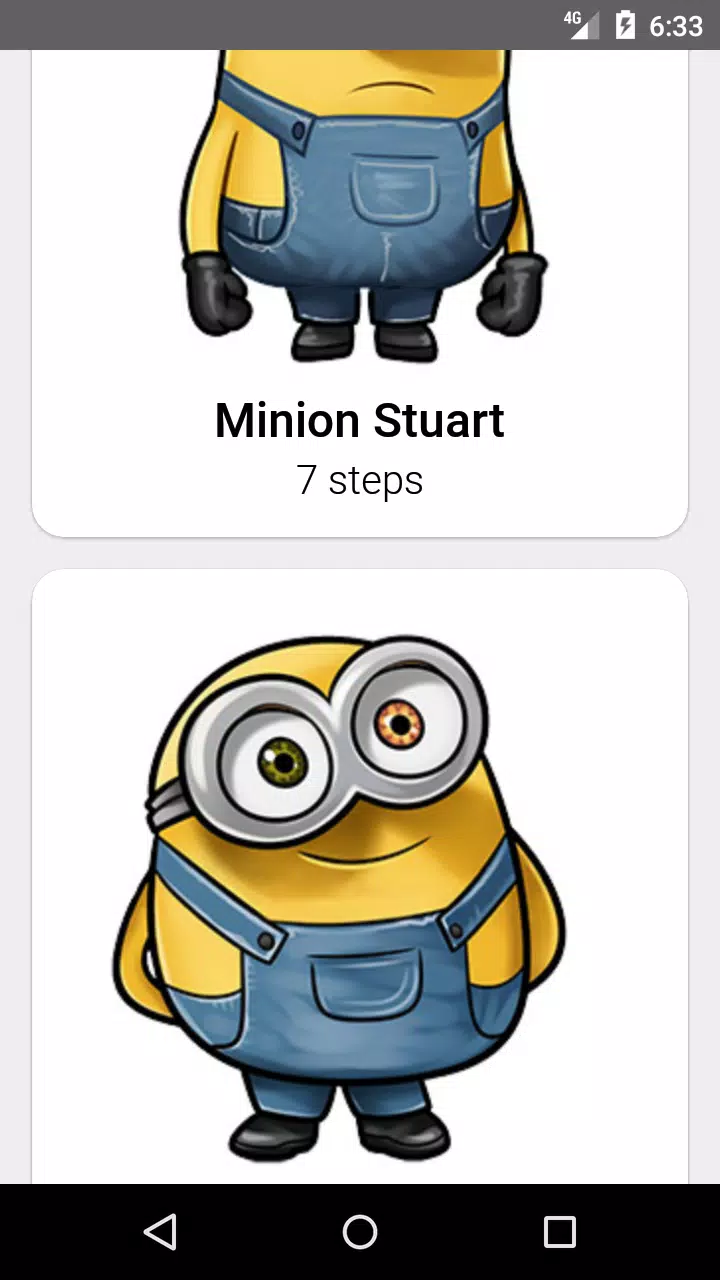720x1280 pixels.
Task: Tap the Home circle navigation icon
Action: point(360,1232)
